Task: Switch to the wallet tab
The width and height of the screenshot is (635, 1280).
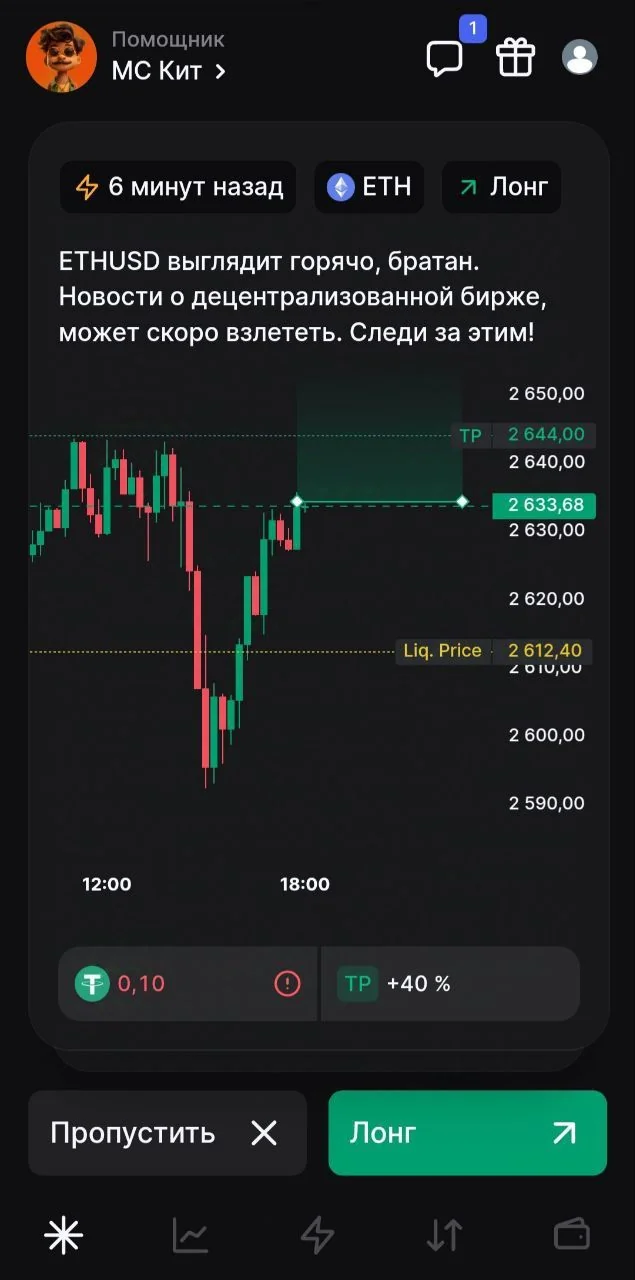Action: click(571, 1236)
